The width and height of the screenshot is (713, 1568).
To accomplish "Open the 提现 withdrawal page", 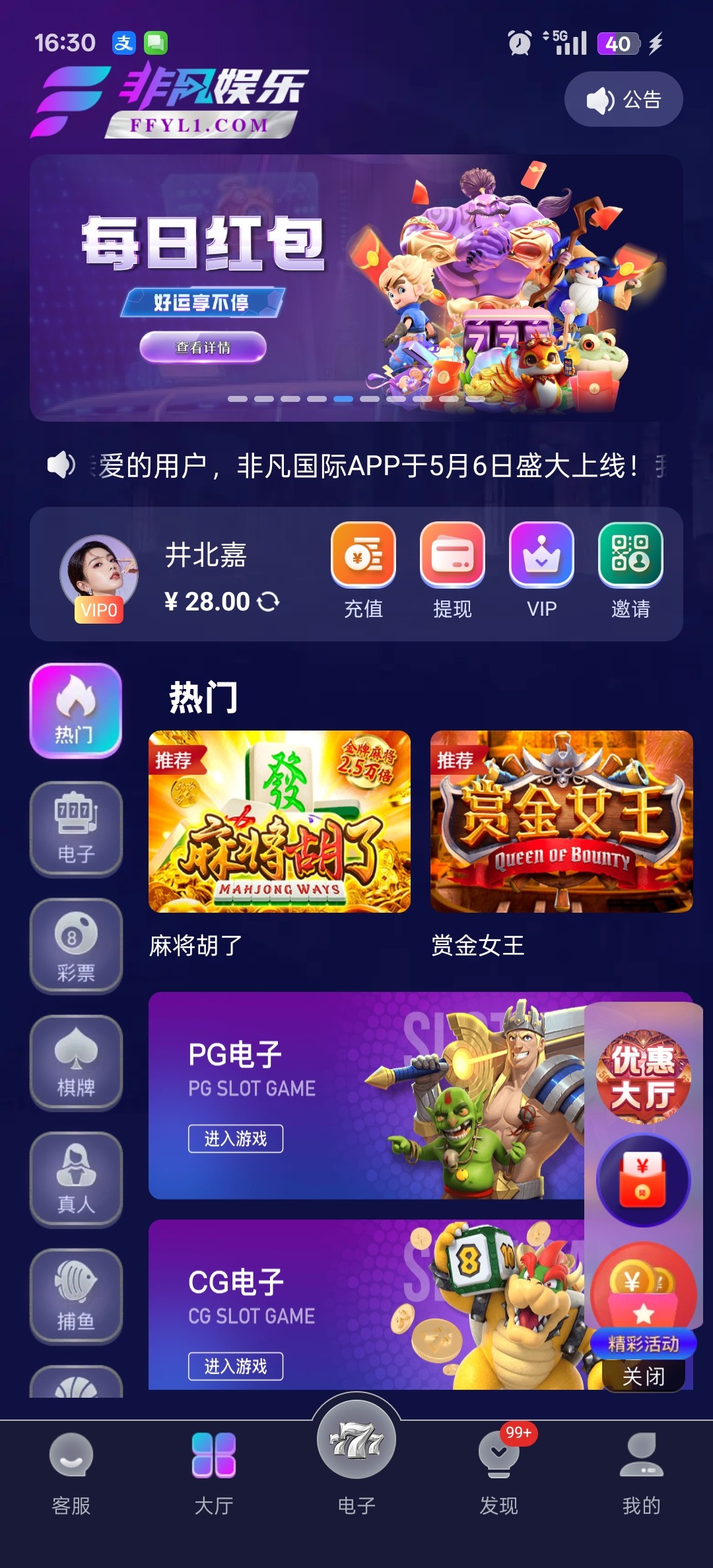I will click(452, 569).
